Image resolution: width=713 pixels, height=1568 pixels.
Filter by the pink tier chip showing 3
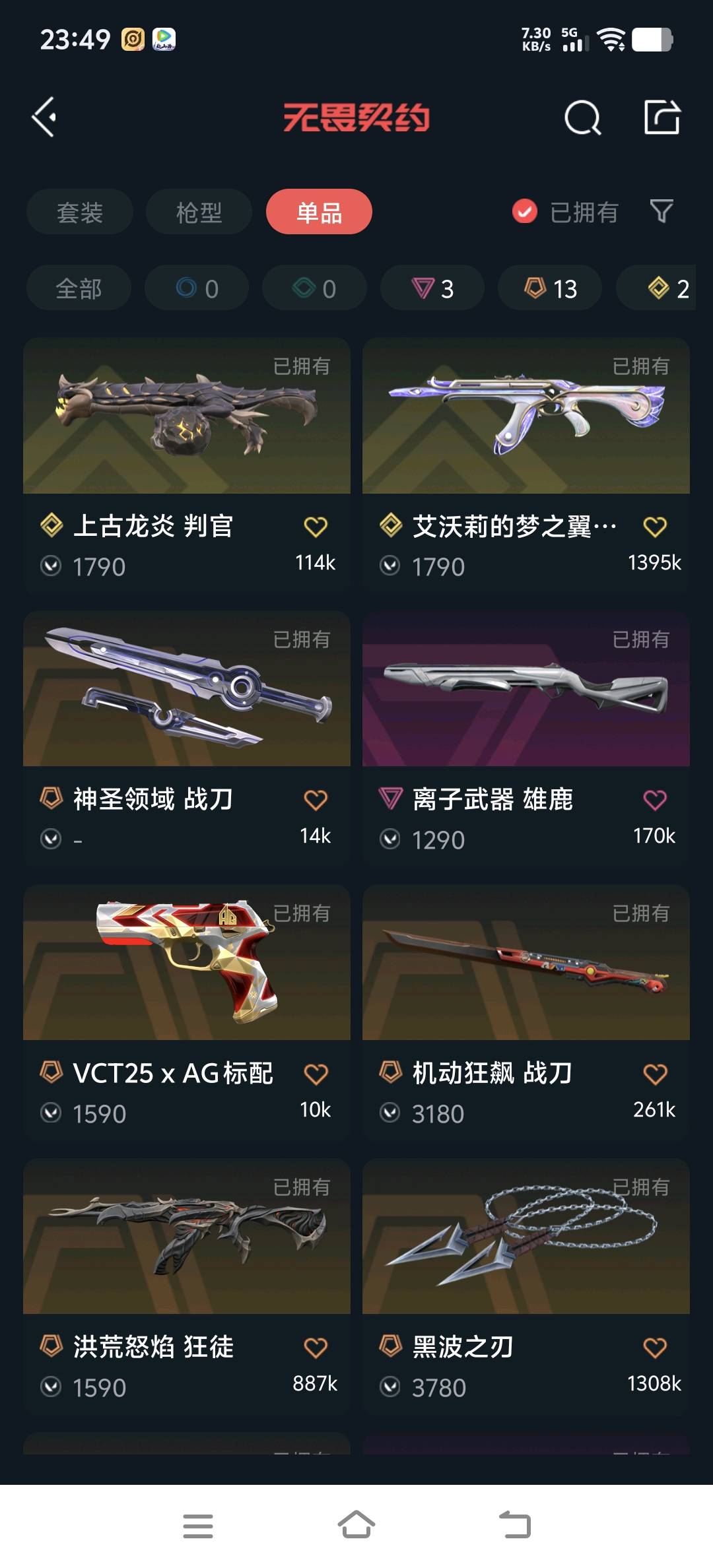[432, 288]
